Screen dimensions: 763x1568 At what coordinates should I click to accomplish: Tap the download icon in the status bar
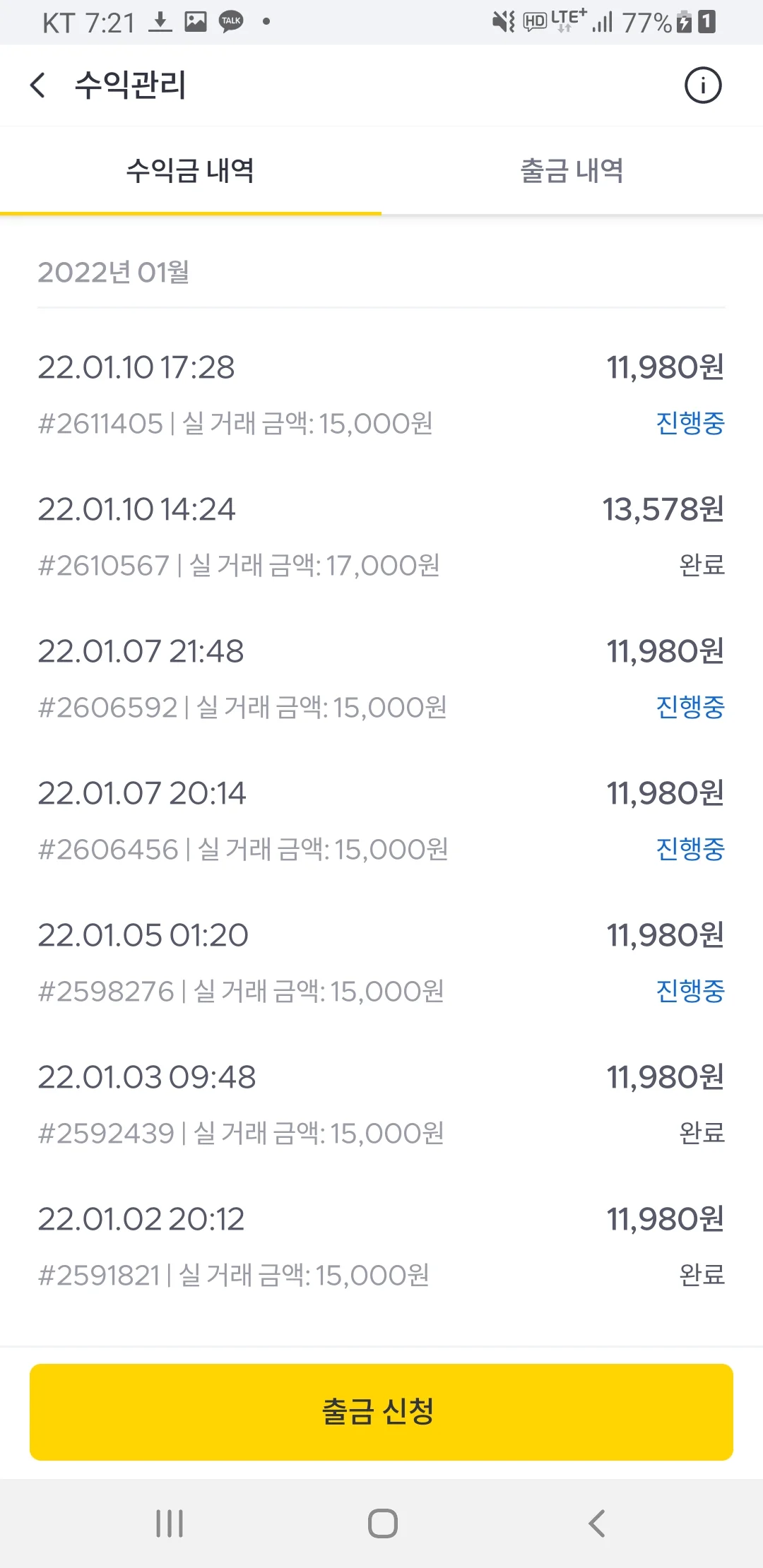click(x=159, y=22)
